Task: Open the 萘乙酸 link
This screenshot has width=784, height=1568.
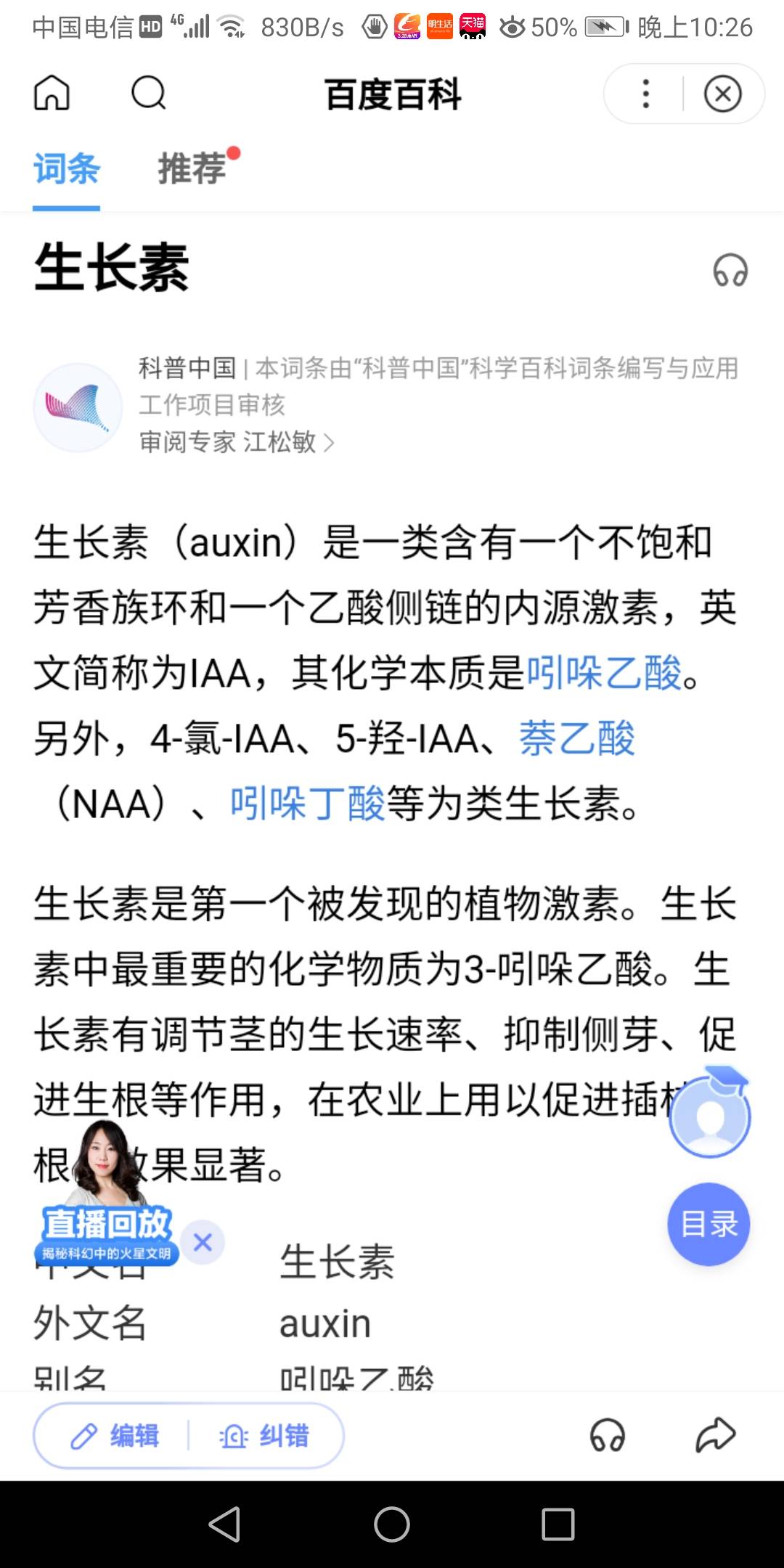Action: coord(577,738)
